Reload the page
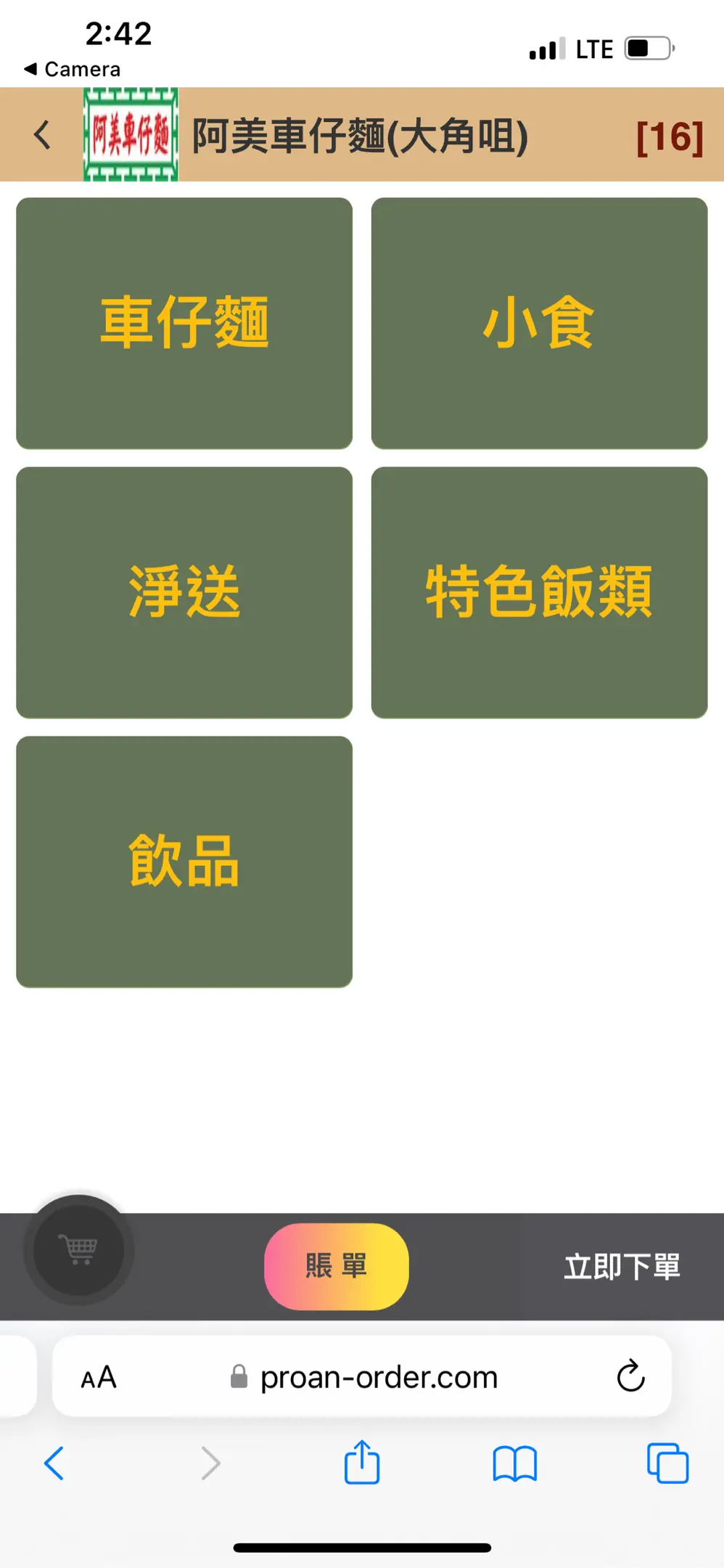This screenshot has width=724, height=1568. pos(630,1376)
